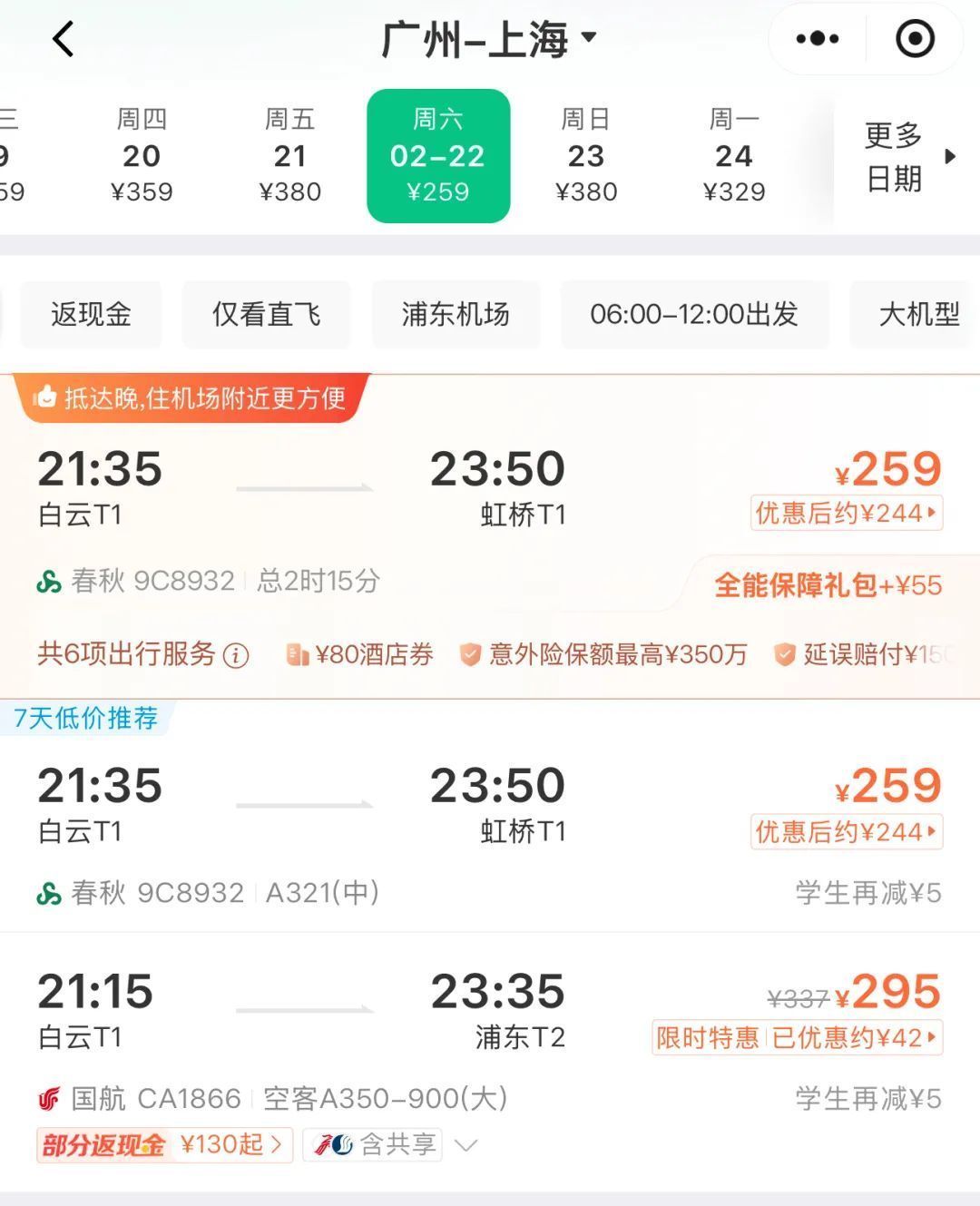Open the mini program more options menu
Image resolution: width=980 pixels, height=1206 pixels.
(x=817, y=39)
